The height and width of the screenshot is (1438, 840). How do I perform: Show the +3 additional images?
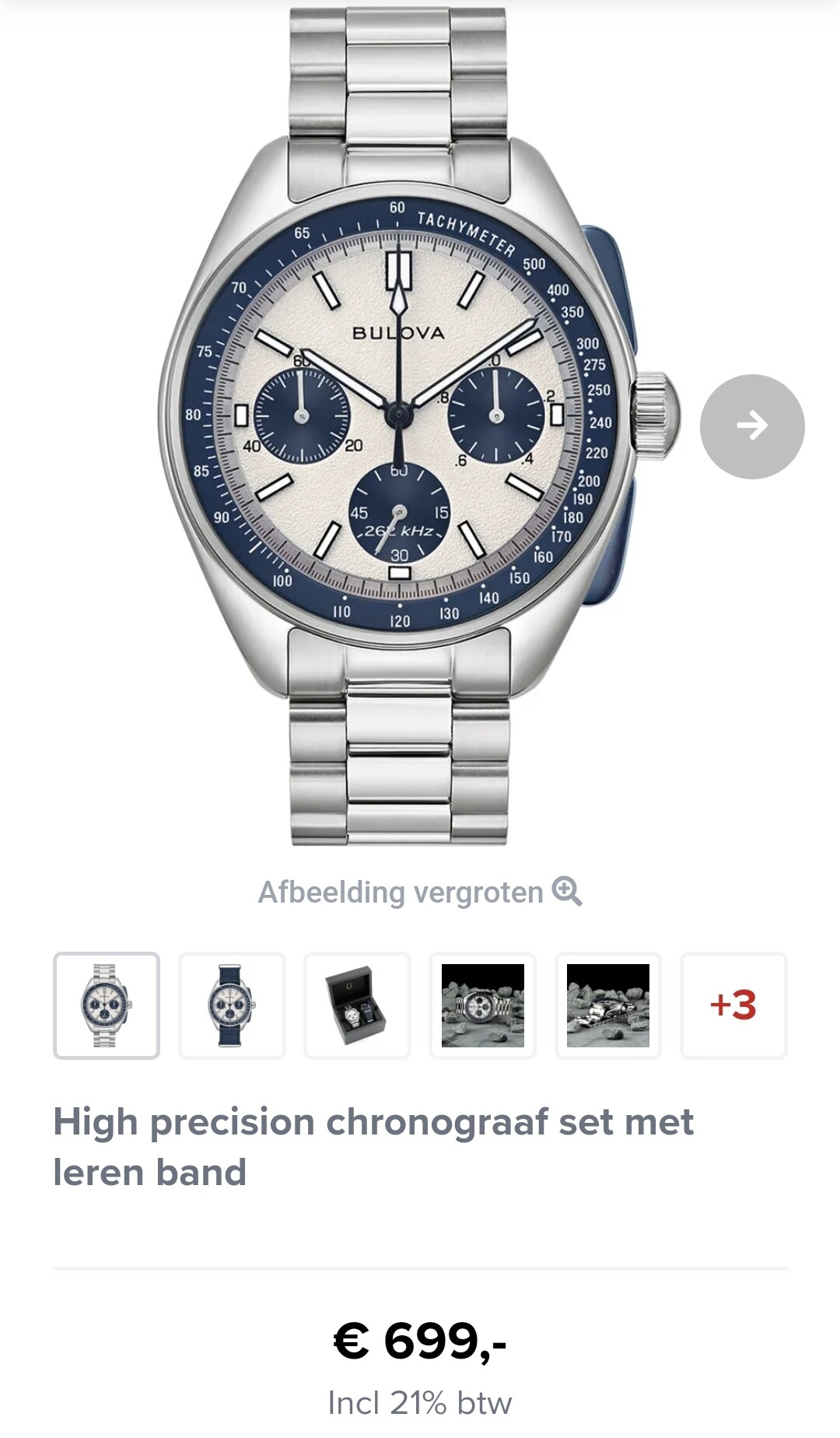pos(733,1005)
